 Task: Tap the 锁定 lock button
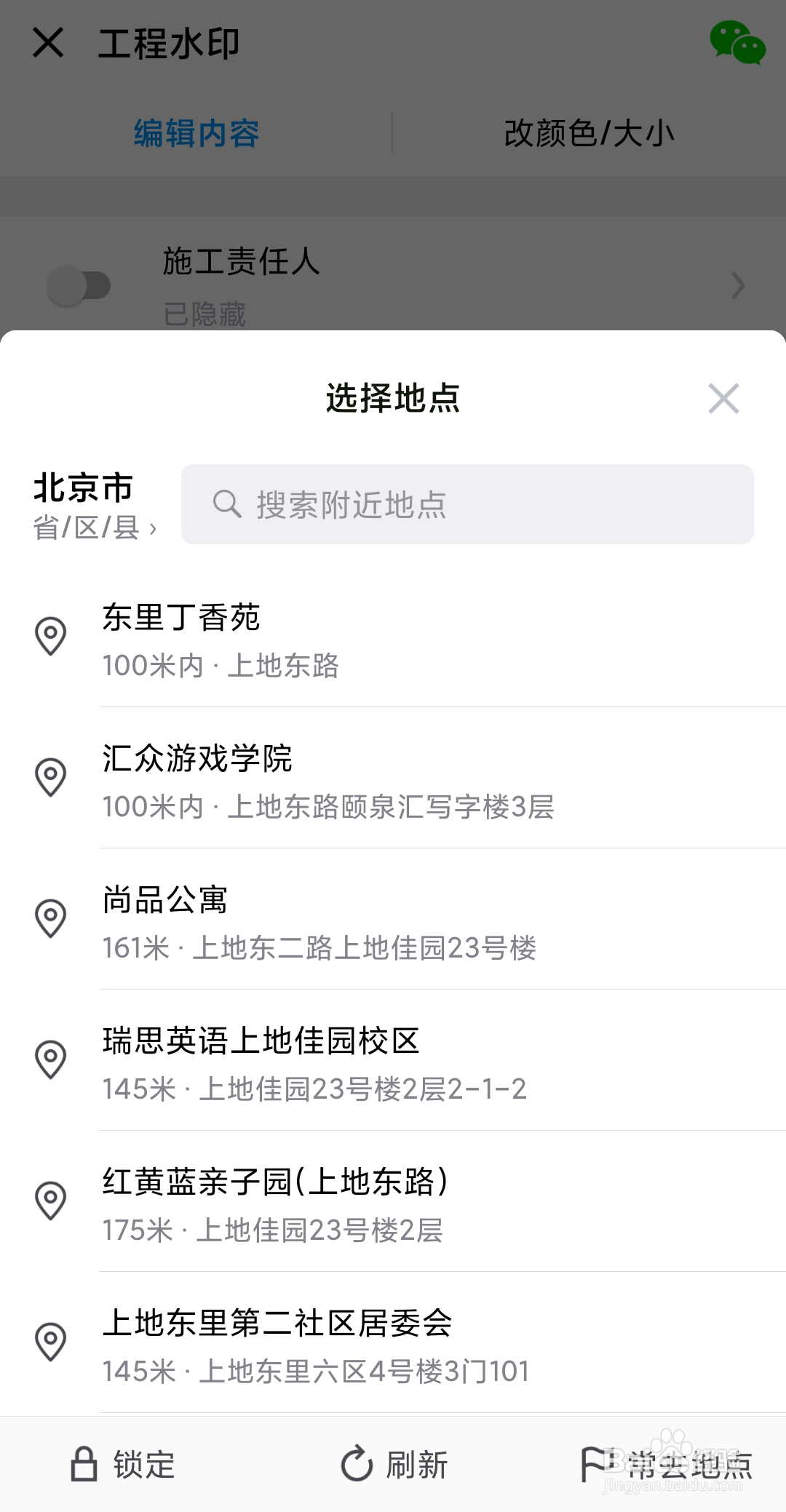pyautogui.click(x=122, y=1464)
